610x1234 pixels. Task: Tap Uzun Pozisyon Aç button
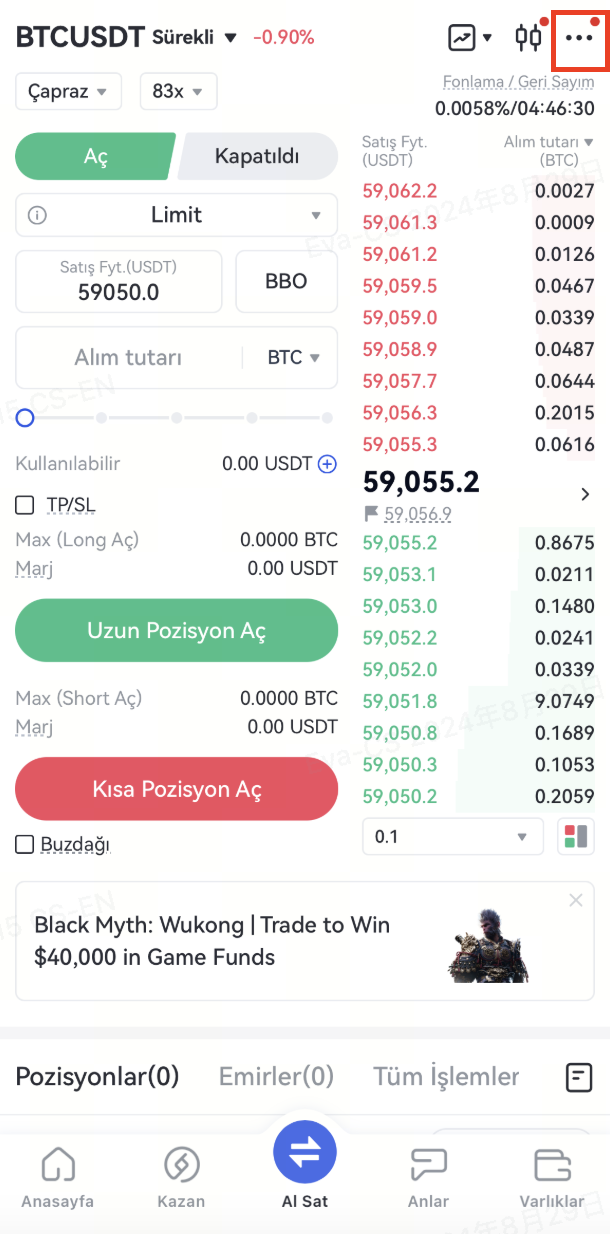tap(176, 631)
